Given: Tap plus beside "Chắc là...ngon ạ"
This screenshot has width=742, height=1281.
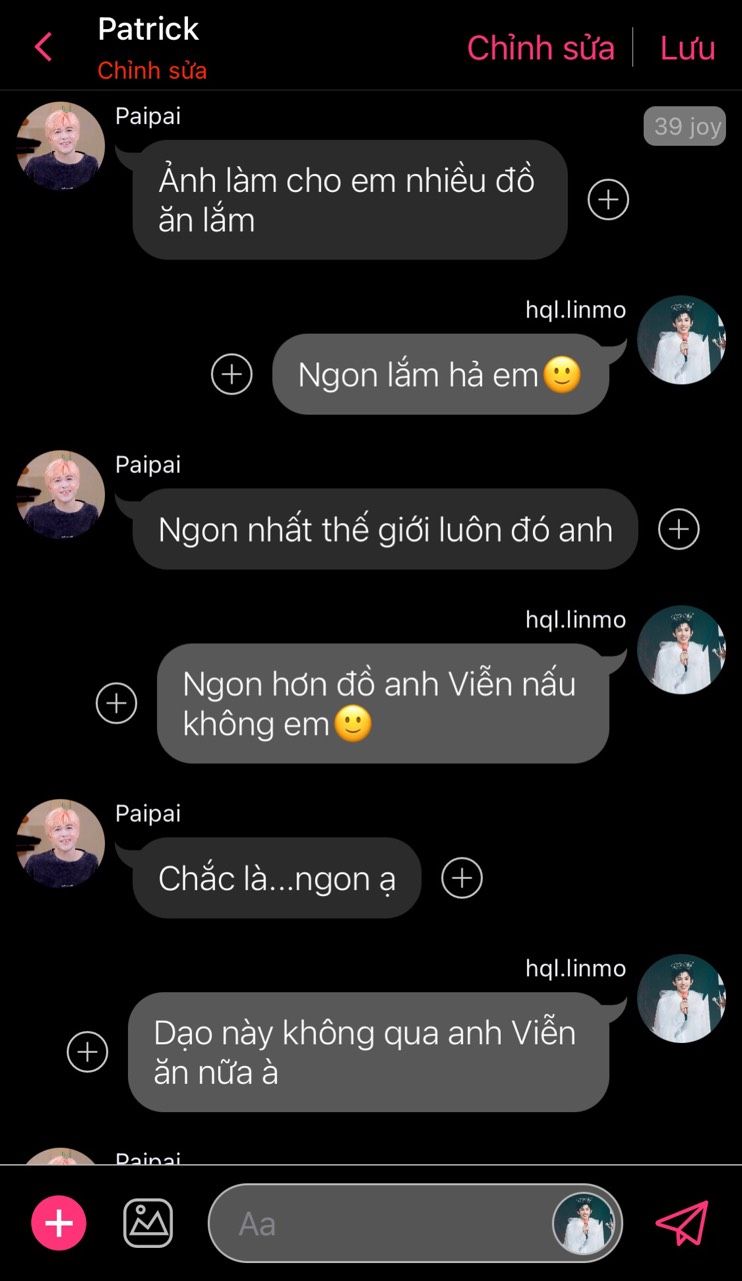Looking at the screenshot, I should pos(462,878).
